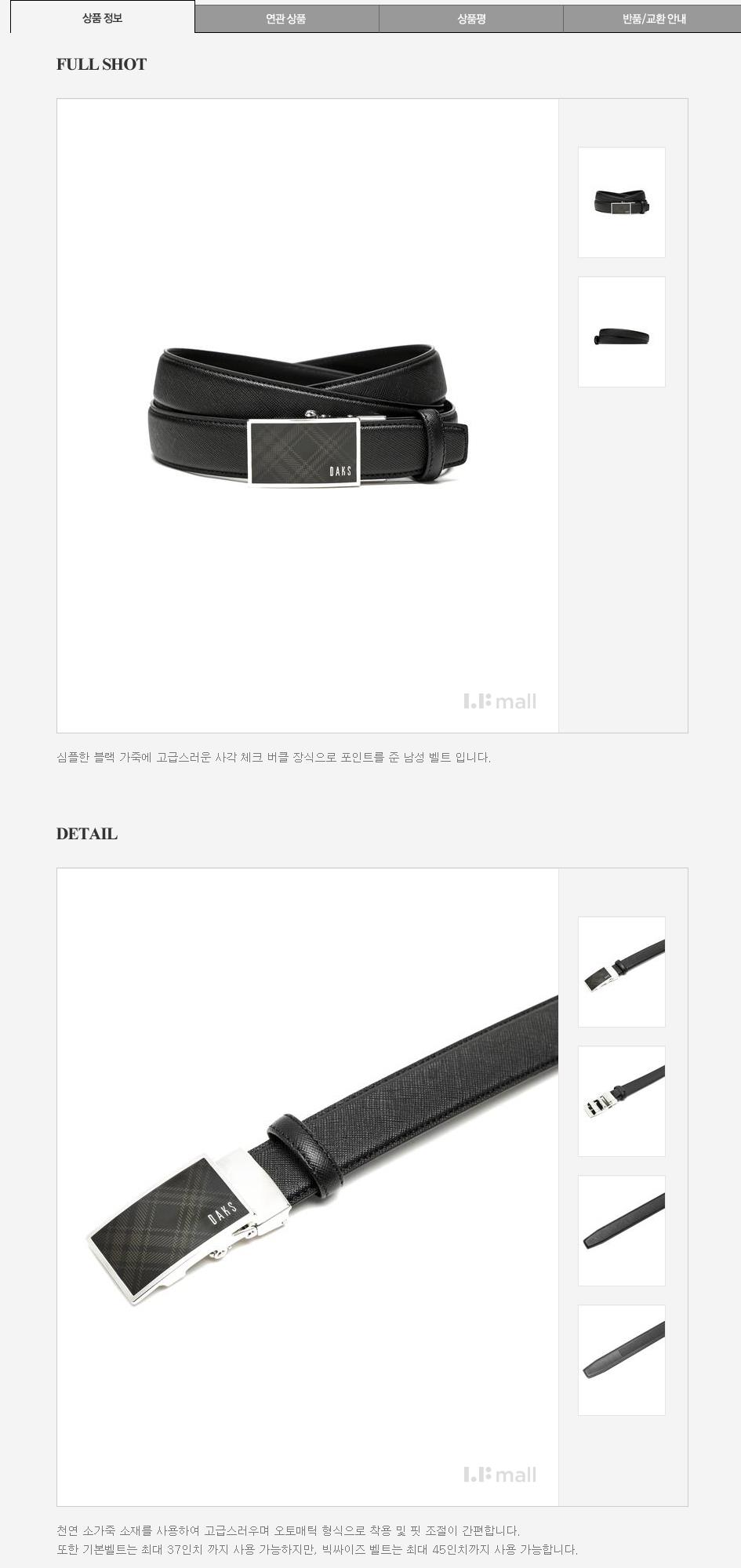Show detail thumbnail of belt tip underside

[621, 1360]
